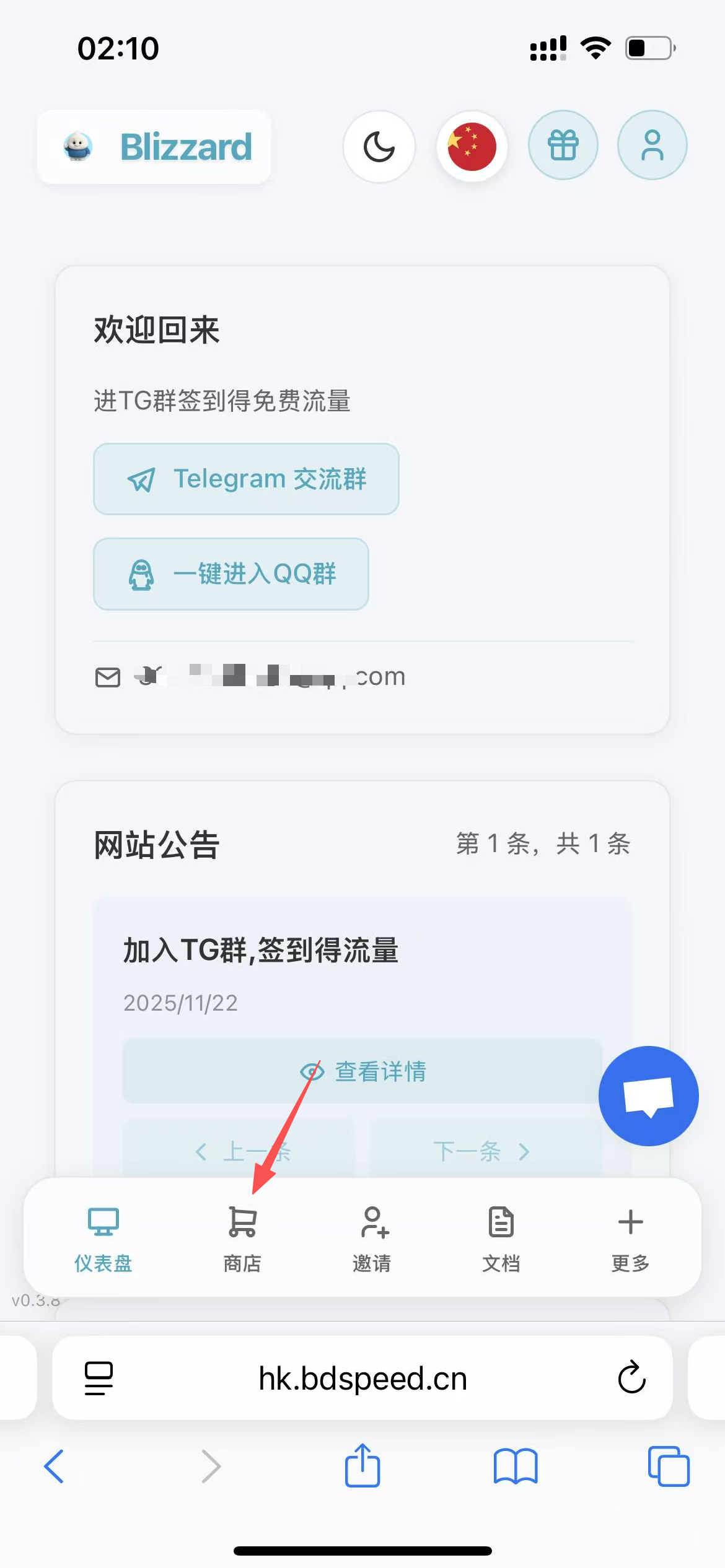Toggle dark mode with the moon icon
725x1568 pixels.
pyautogui.click(x=379, y=147)
